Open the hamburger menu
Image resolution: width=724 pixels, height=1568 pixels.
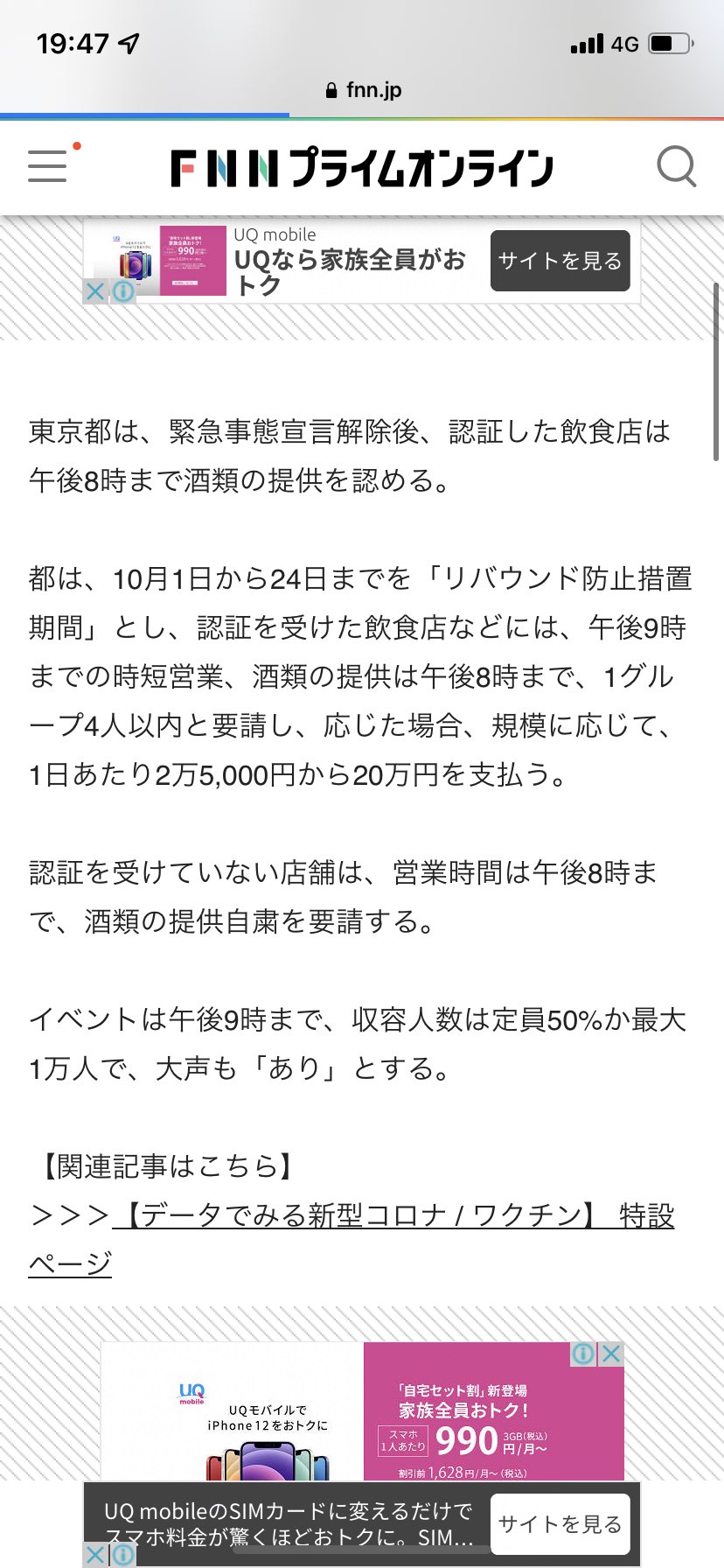click(47, 165)
